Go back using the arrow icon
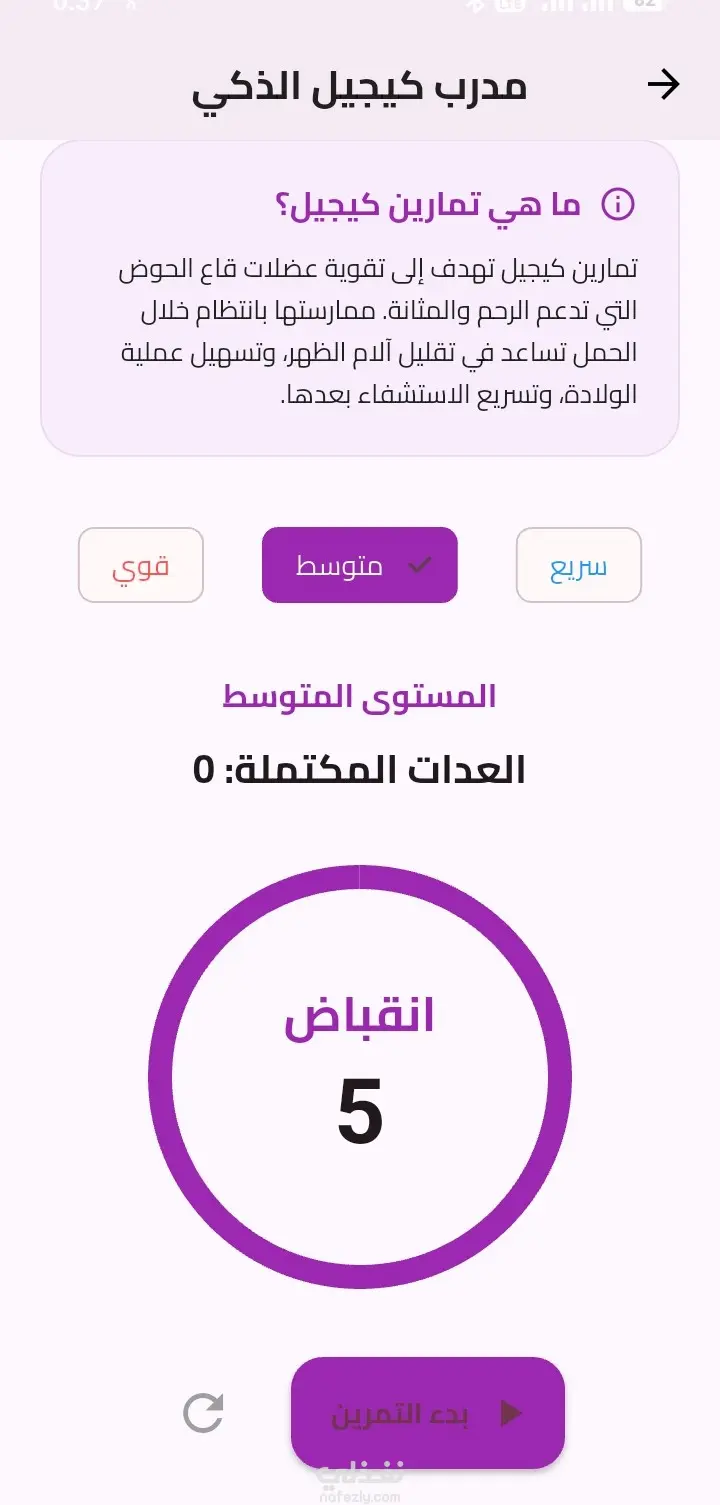This screenshot has width=720, height=1505. pos(663,86)
